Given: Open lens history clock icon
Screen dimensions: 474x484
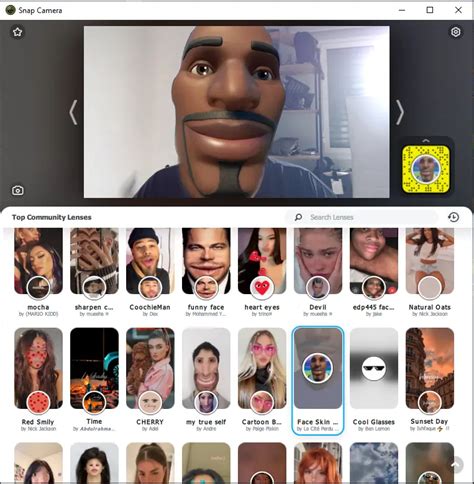Looking at the screenshot, I should click(x=453, y=217).
